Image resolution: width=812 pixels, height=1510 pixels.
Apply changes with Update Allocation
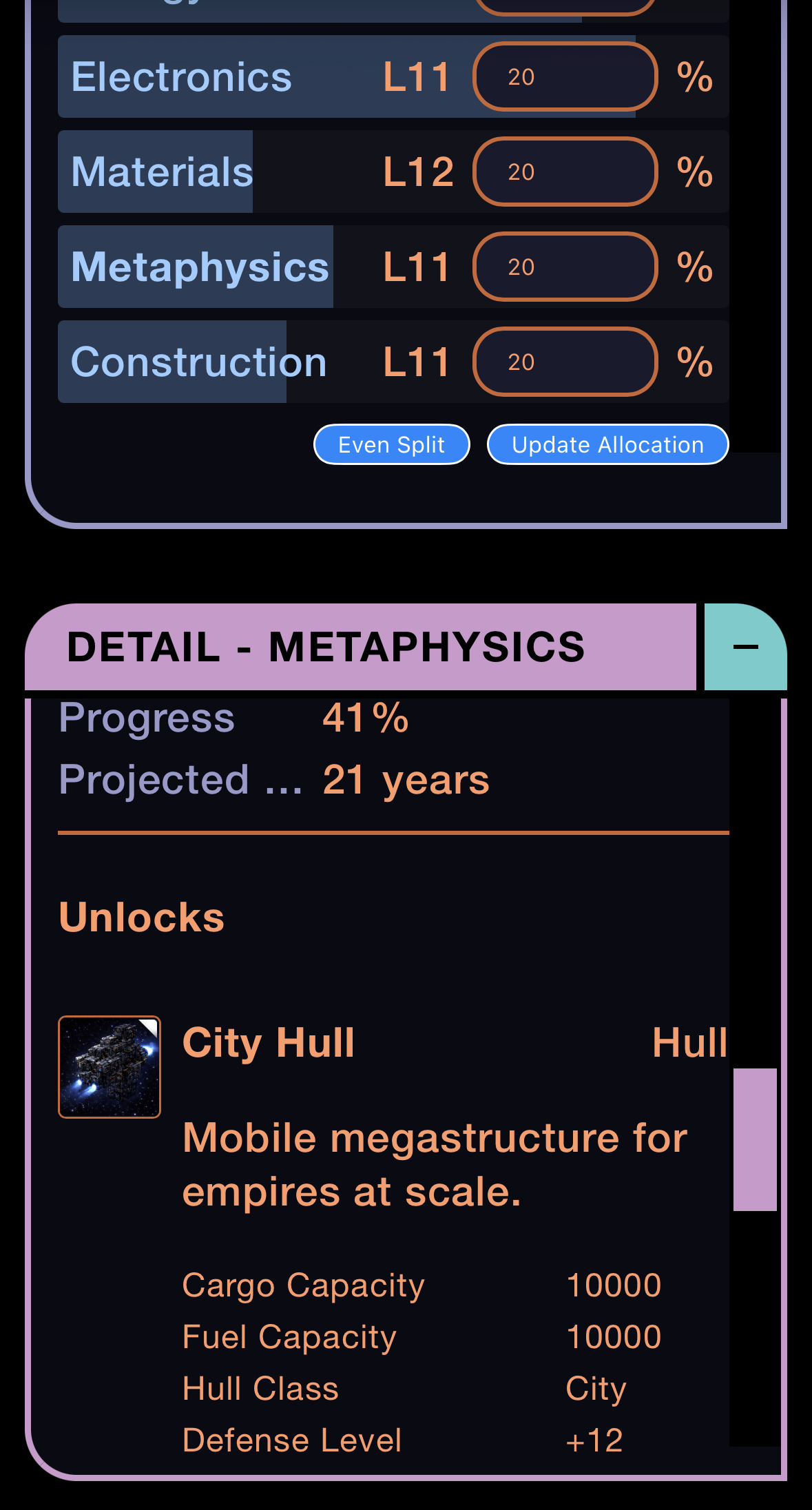(x=607, y=444)
